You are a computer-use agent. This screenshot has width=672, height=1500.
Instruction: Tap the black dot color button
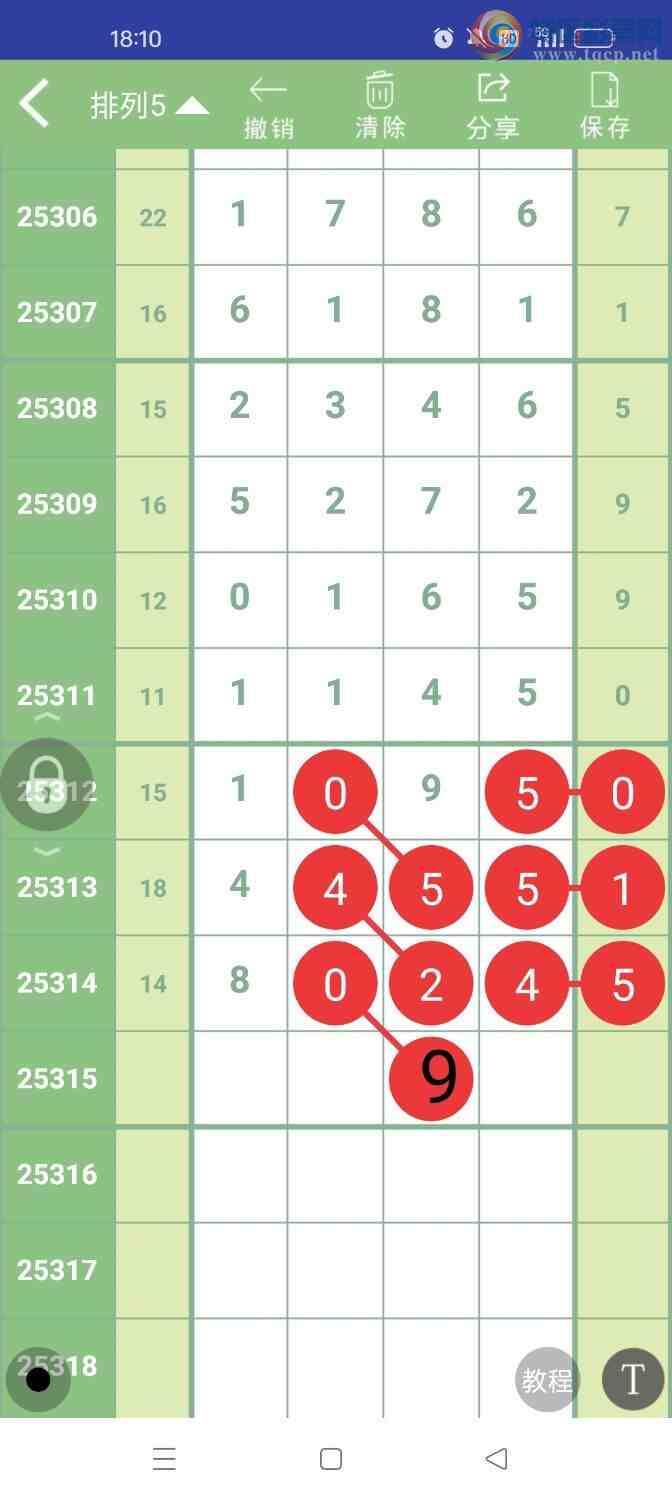tap(38, 1380)
